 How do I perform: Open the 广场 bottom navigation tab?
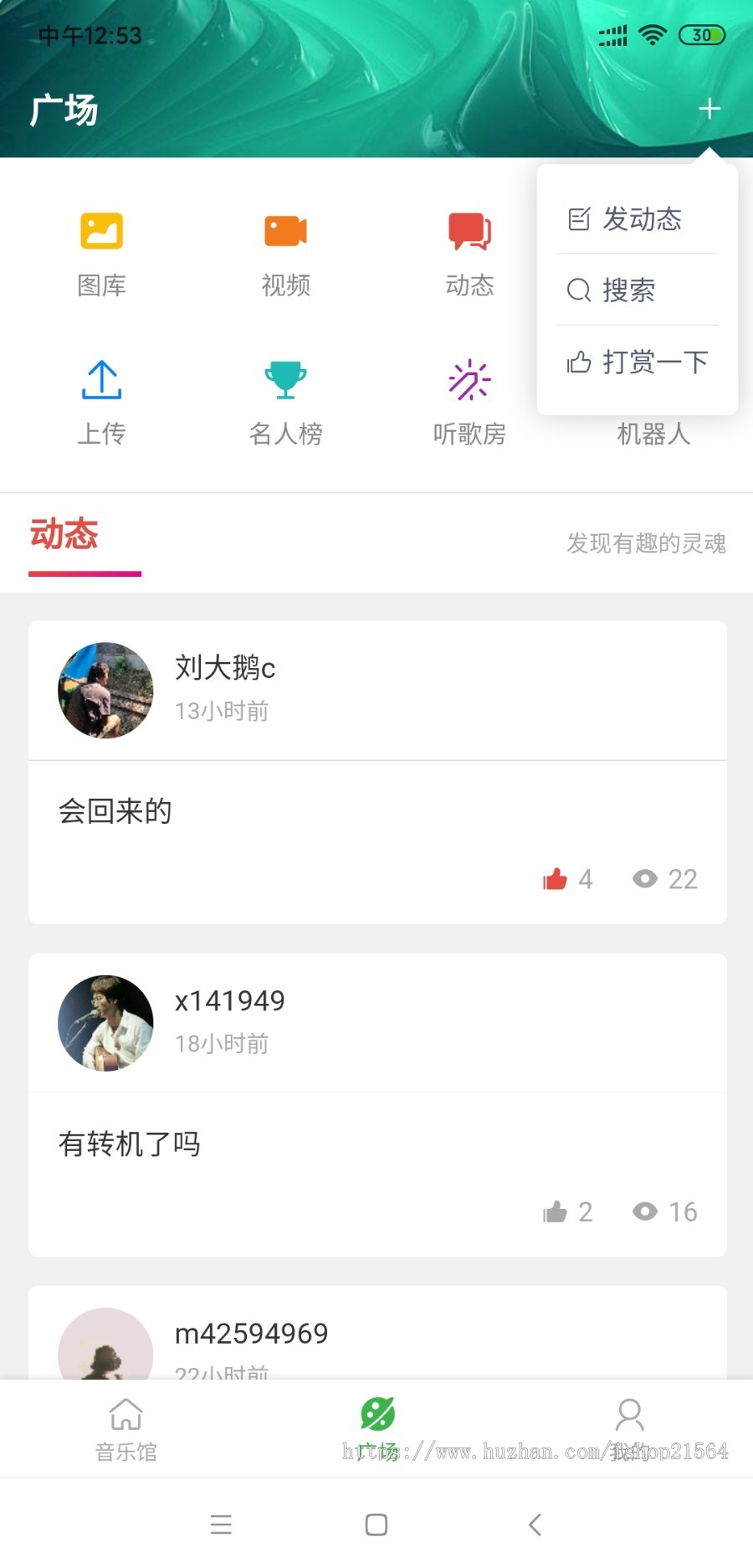(x=376, y=1423)
